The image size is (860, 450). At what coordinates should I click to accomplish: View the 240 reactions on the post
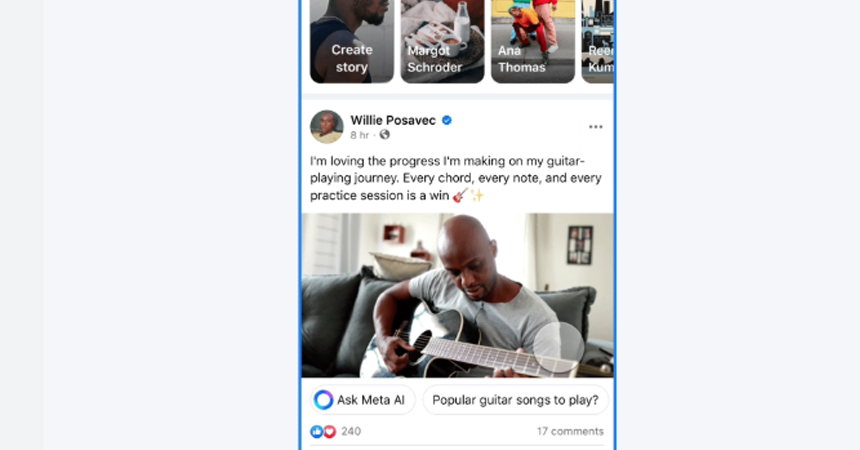pos(336,431)
